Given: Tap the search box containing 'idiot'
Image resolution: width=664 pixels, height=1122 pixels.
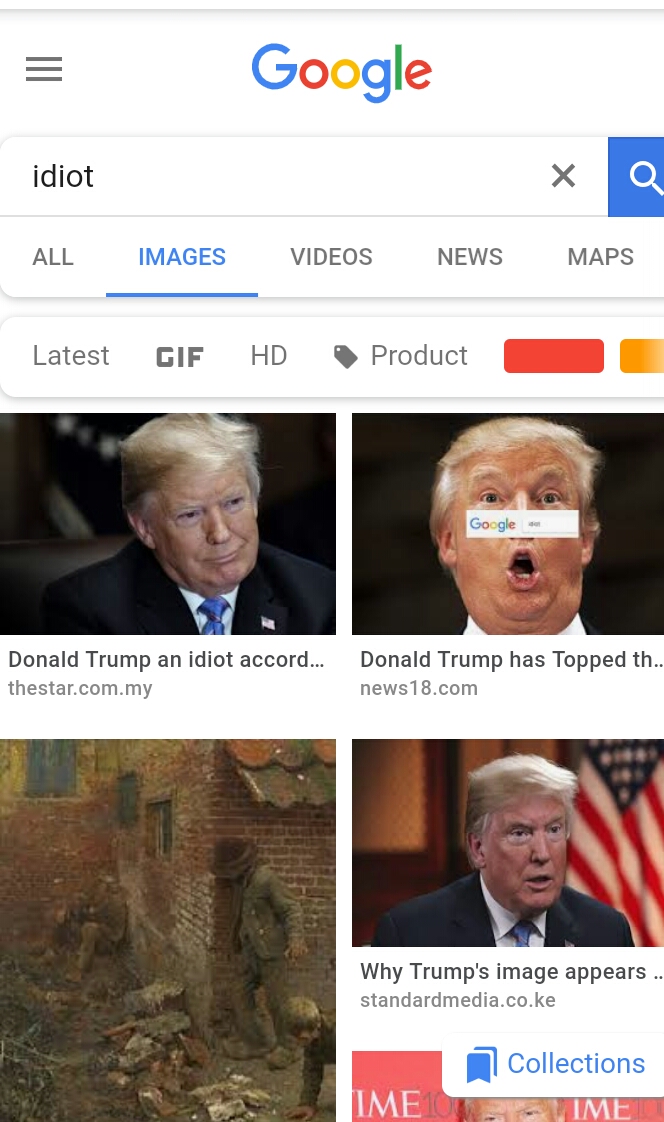Looking at the screenshot, I should 280,176.
